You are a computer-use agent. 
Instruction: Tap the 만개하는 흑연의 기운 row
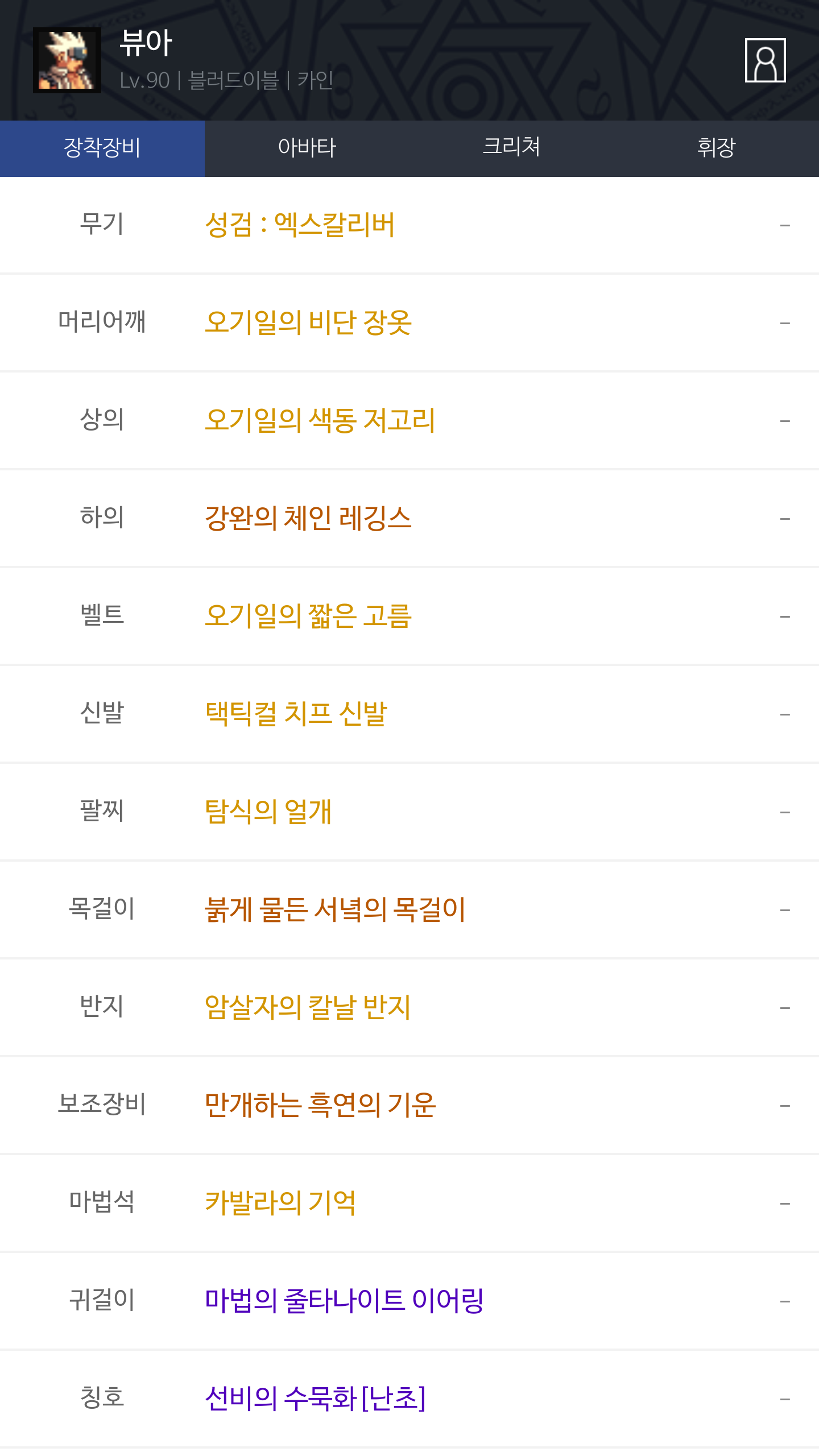pyautogui.click(x=320, y=1106)
